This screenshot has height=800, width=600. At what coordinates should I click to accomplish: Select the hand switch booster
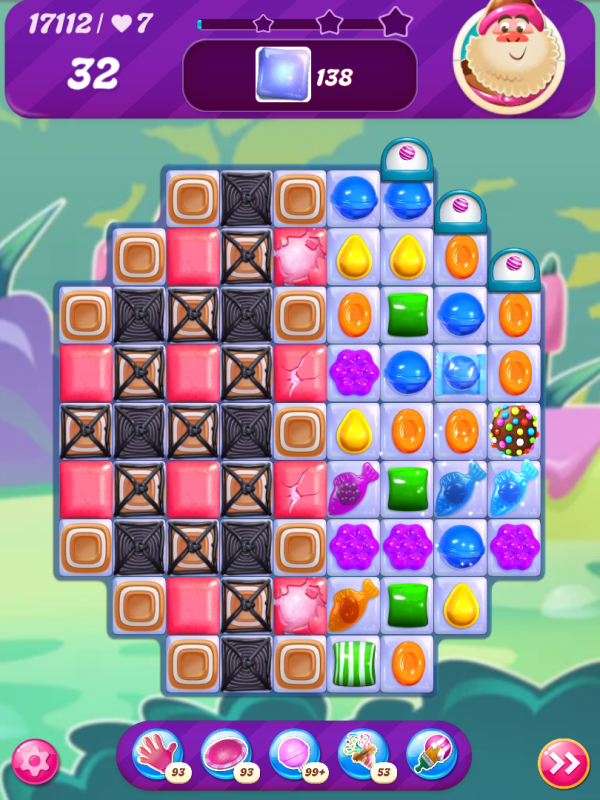pyautogui.click(x=157, y=753)
